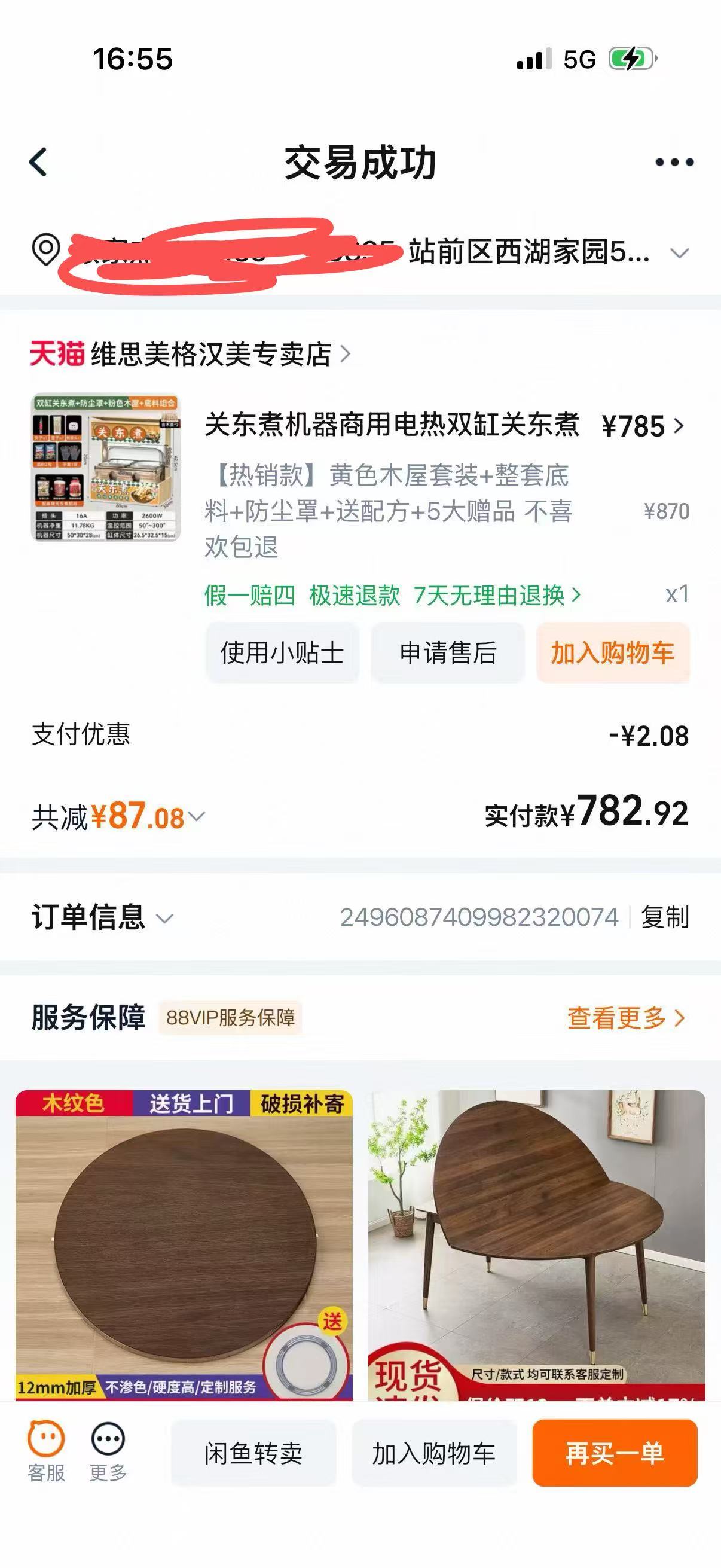Open the three-dot overflow menu

click(x=674, y=163)
